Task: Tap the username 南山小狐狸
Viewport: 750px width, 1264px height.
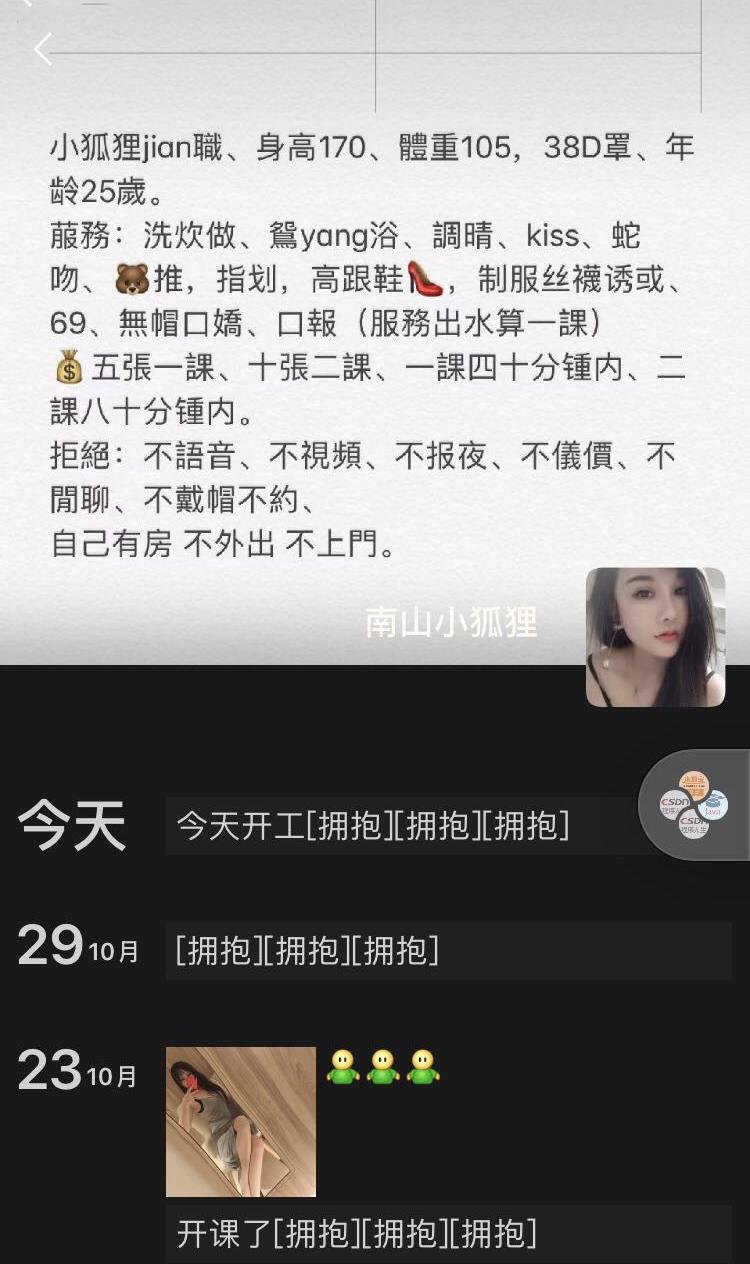Action: coord(452,624)
